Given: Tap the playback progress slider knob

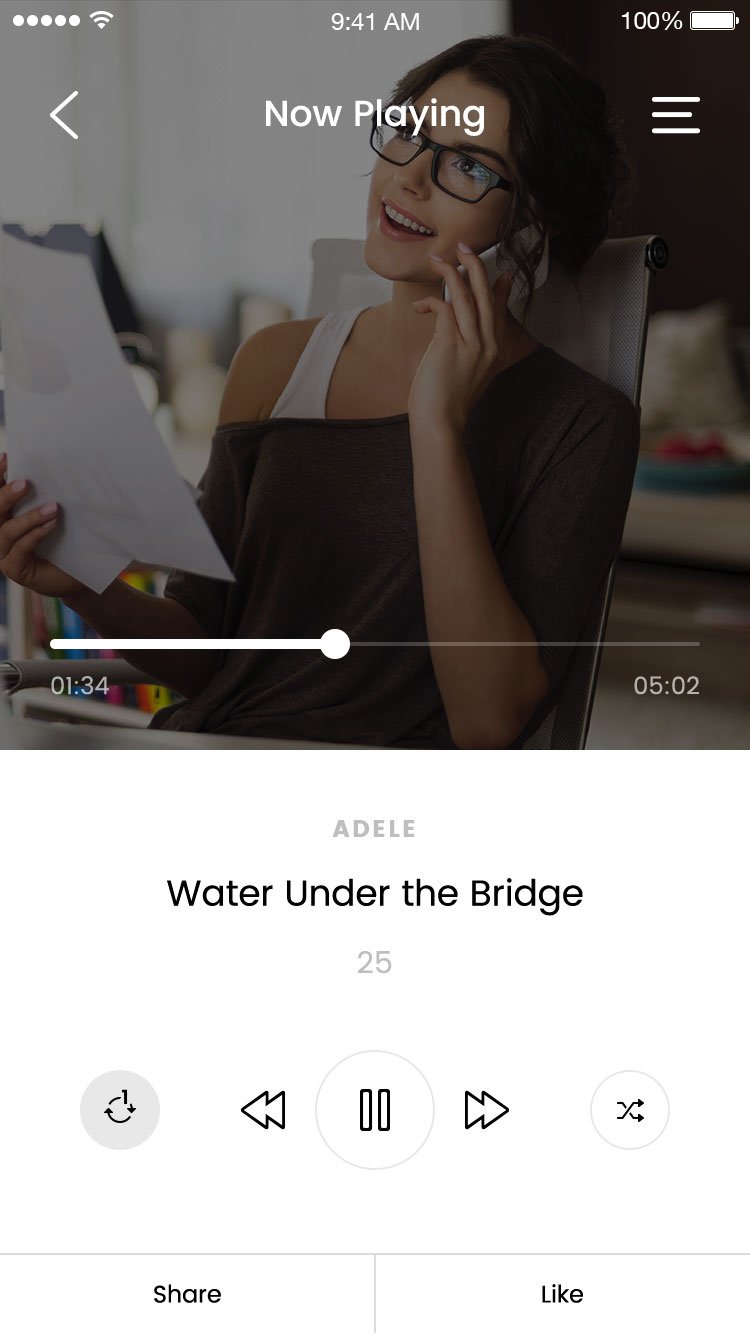Looking at the screenshot, I should [x=336, y=644].
